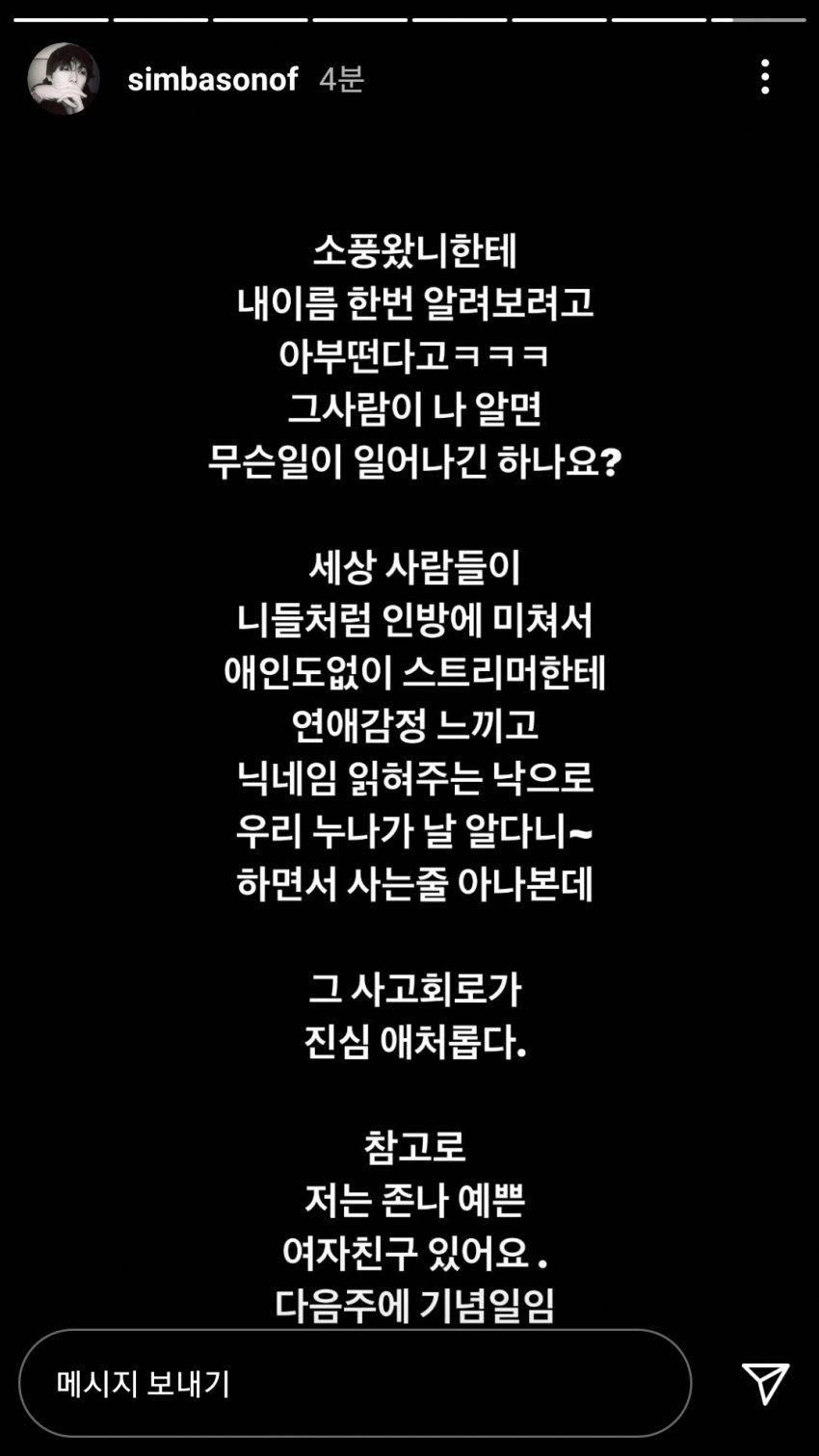Open simbasonof's profile picture

pyautogui.click(x=64, y=79)
